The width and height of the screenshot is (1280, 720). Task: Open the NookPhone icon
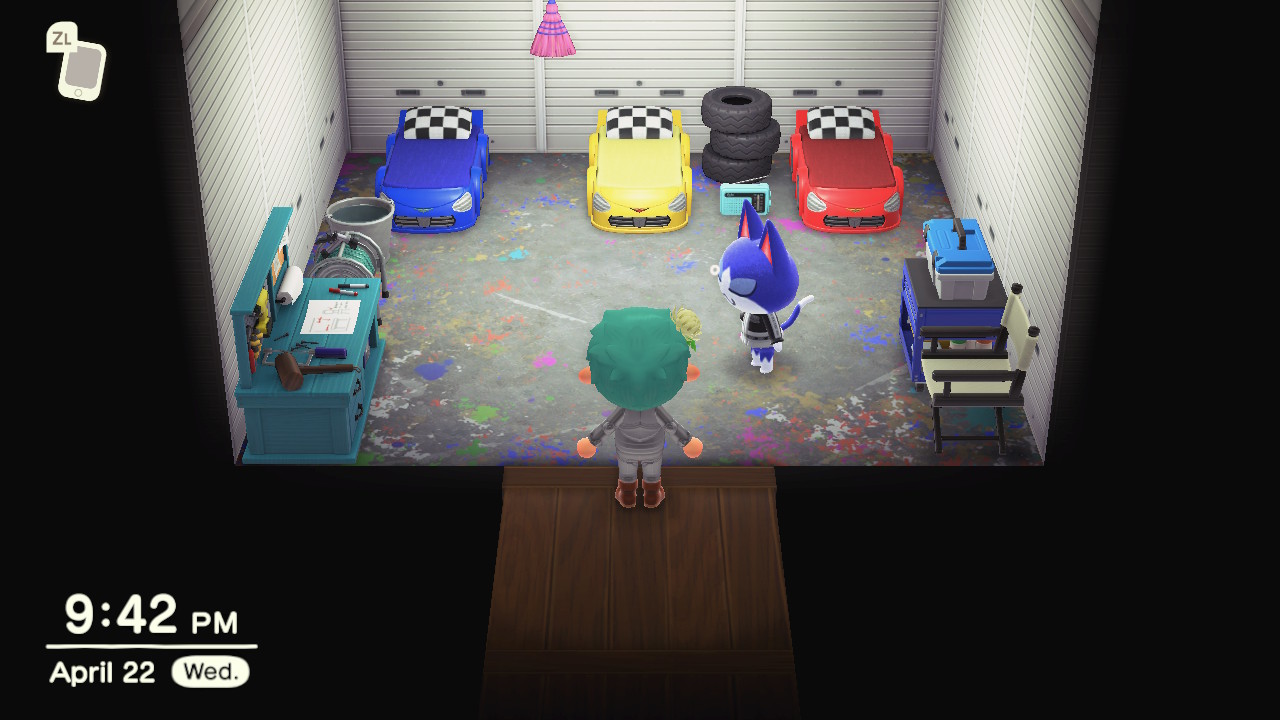coord(81,68)
